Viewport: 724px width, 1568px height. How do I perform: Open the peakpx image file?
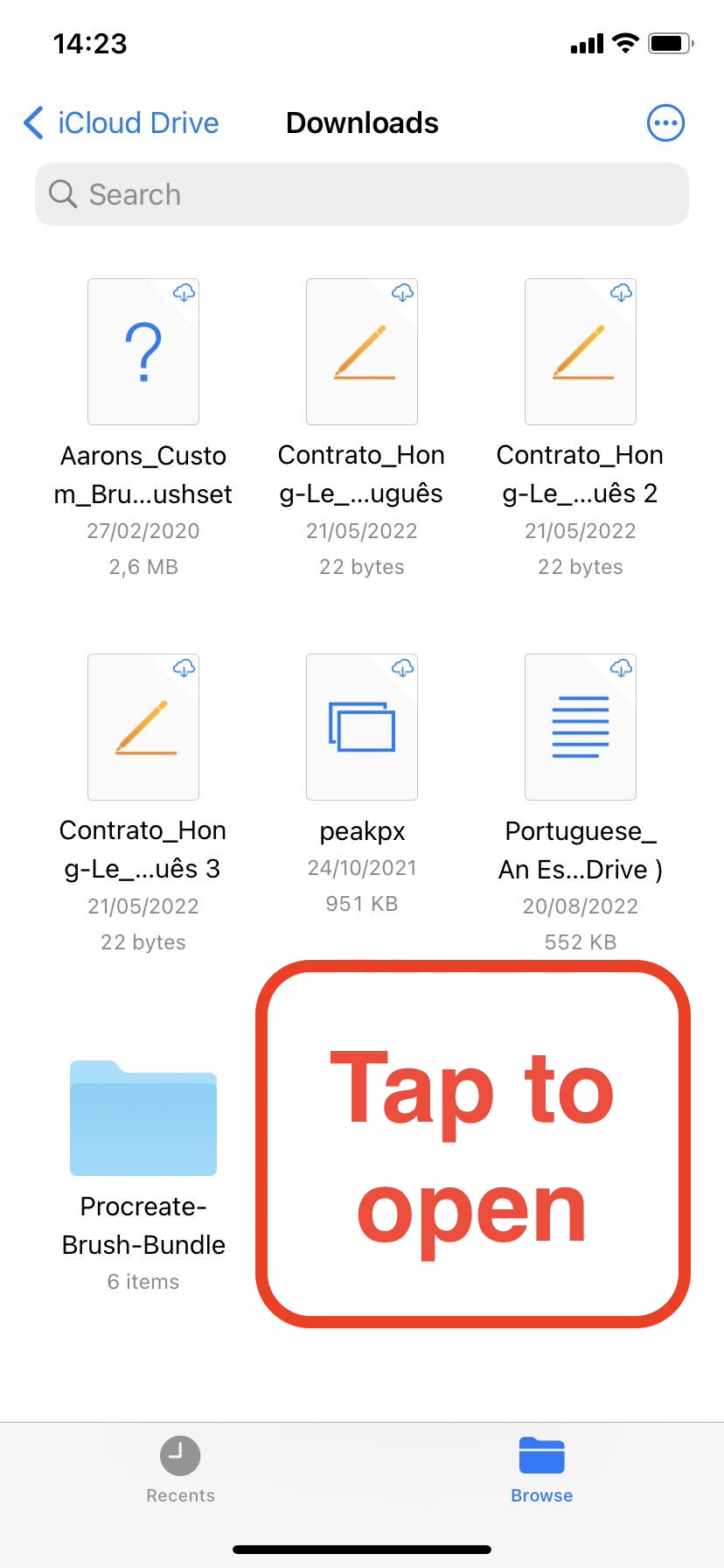[361, 726]
